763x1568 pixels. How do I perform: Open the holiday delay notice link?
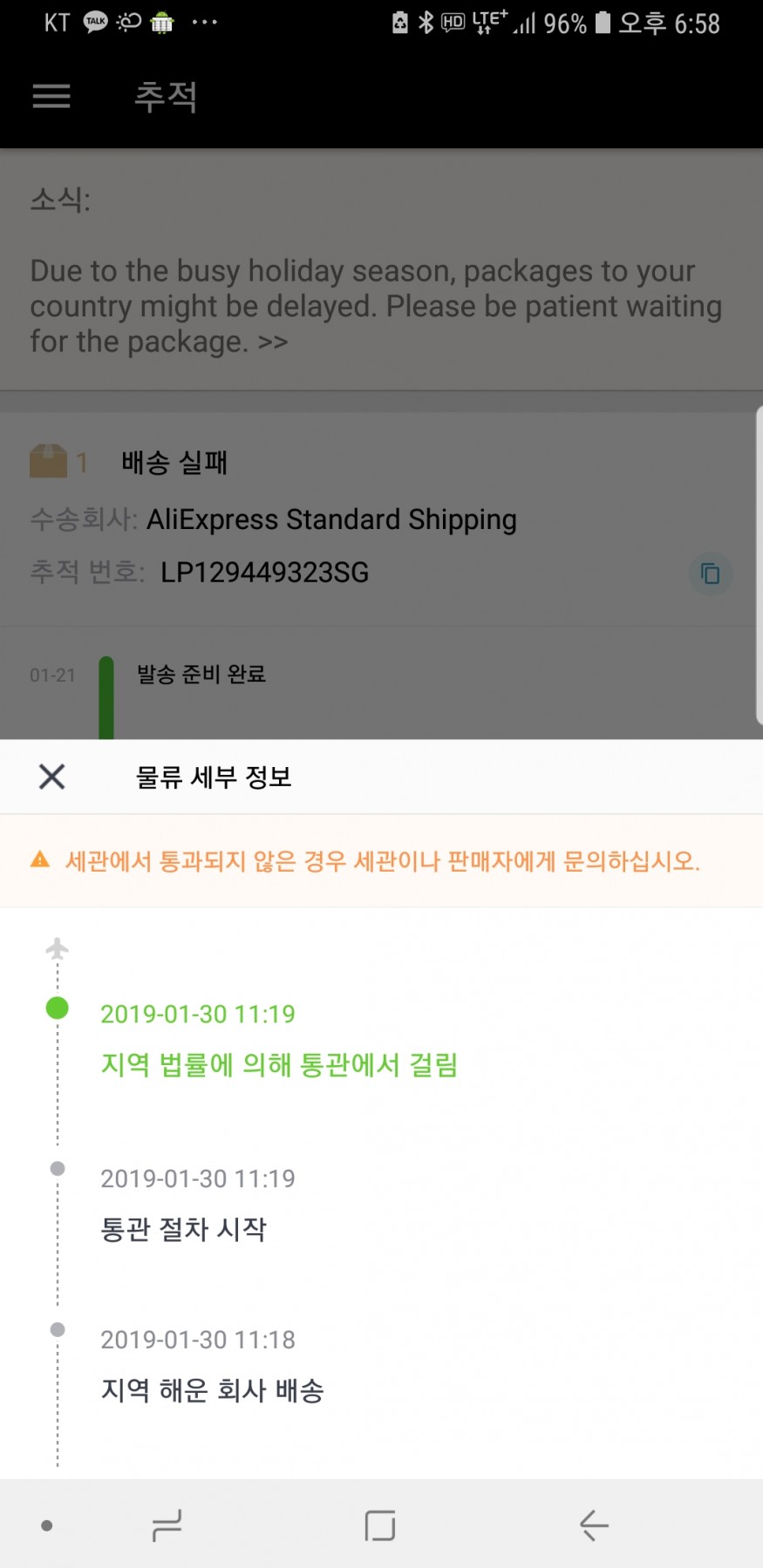click(376, 306)
